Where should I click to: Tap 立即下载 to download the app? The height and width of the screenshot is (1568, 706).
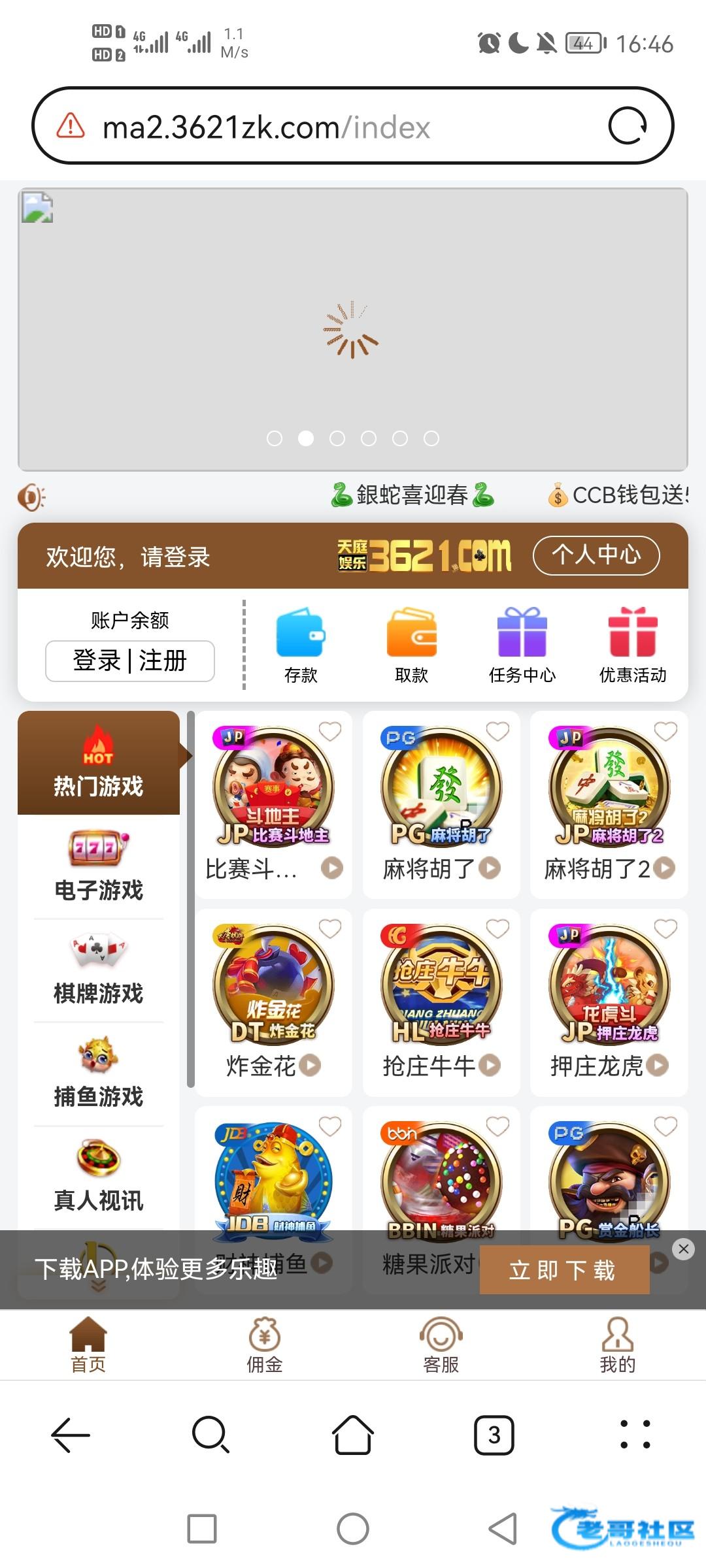pyautogui.click(x=563, y=1270)
